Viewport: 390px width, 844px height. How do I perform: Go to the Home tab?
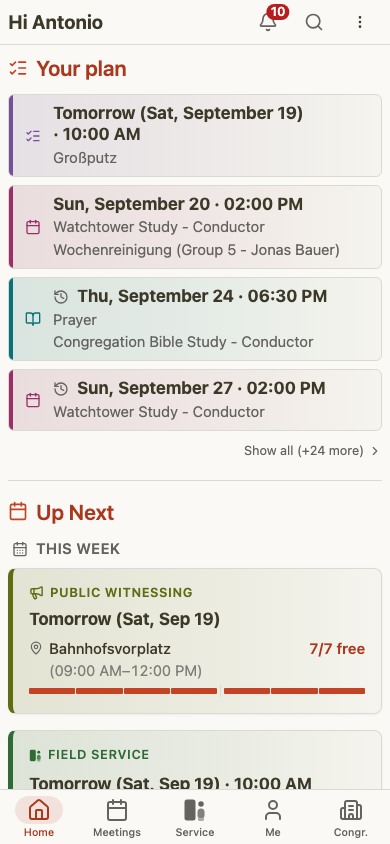coord(39,817)
